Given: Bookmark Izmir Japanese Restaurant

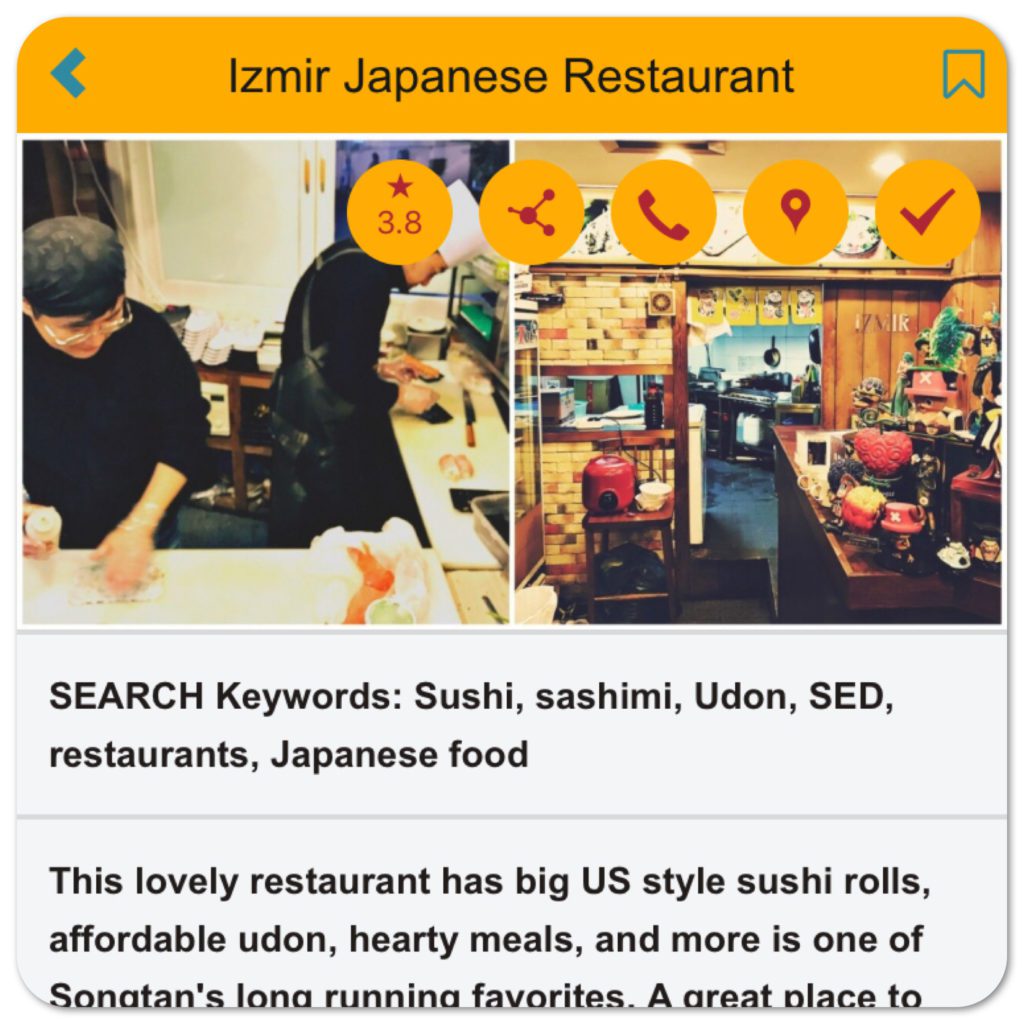Looking at the screenshot, I should (x=963, y=75).
